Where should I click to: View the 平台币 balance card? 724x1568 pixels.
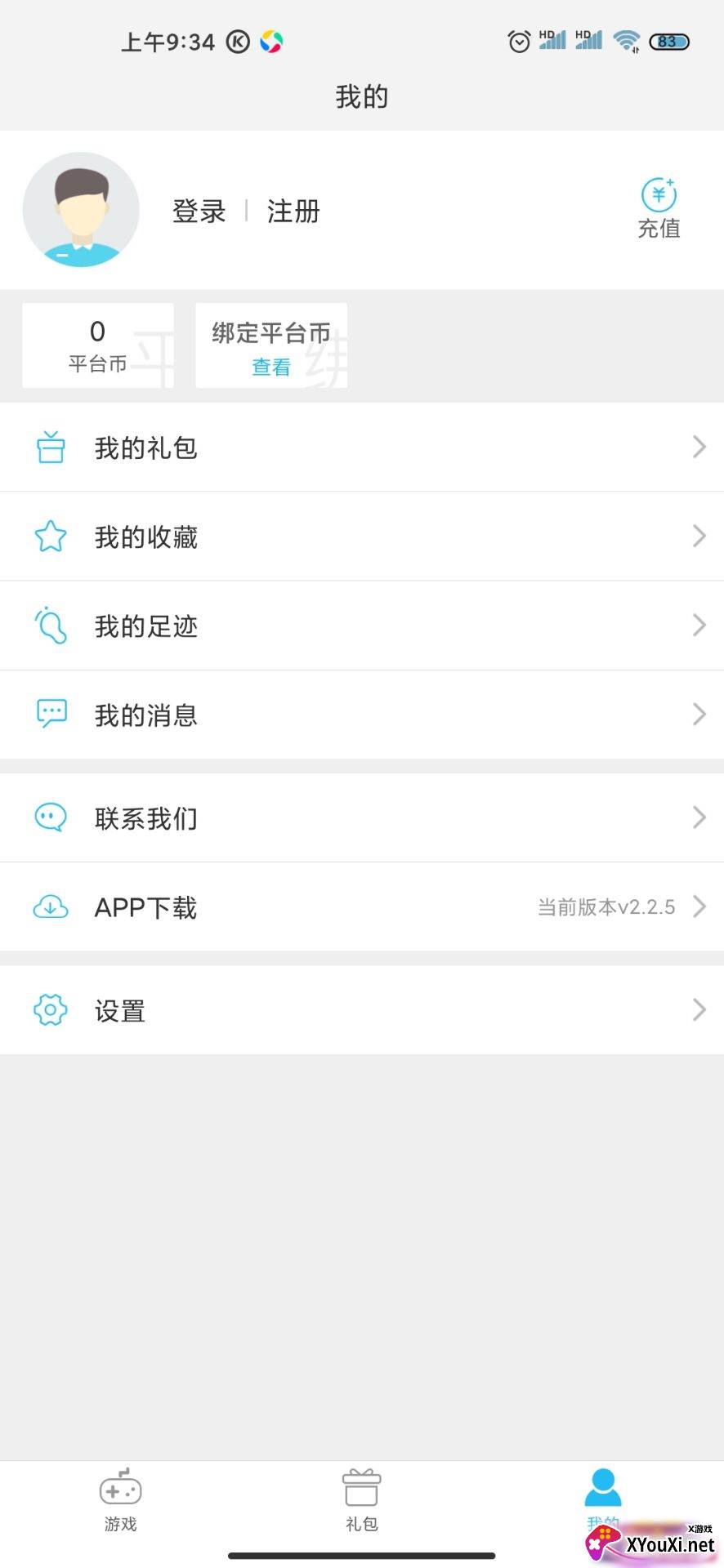[97, 345]
